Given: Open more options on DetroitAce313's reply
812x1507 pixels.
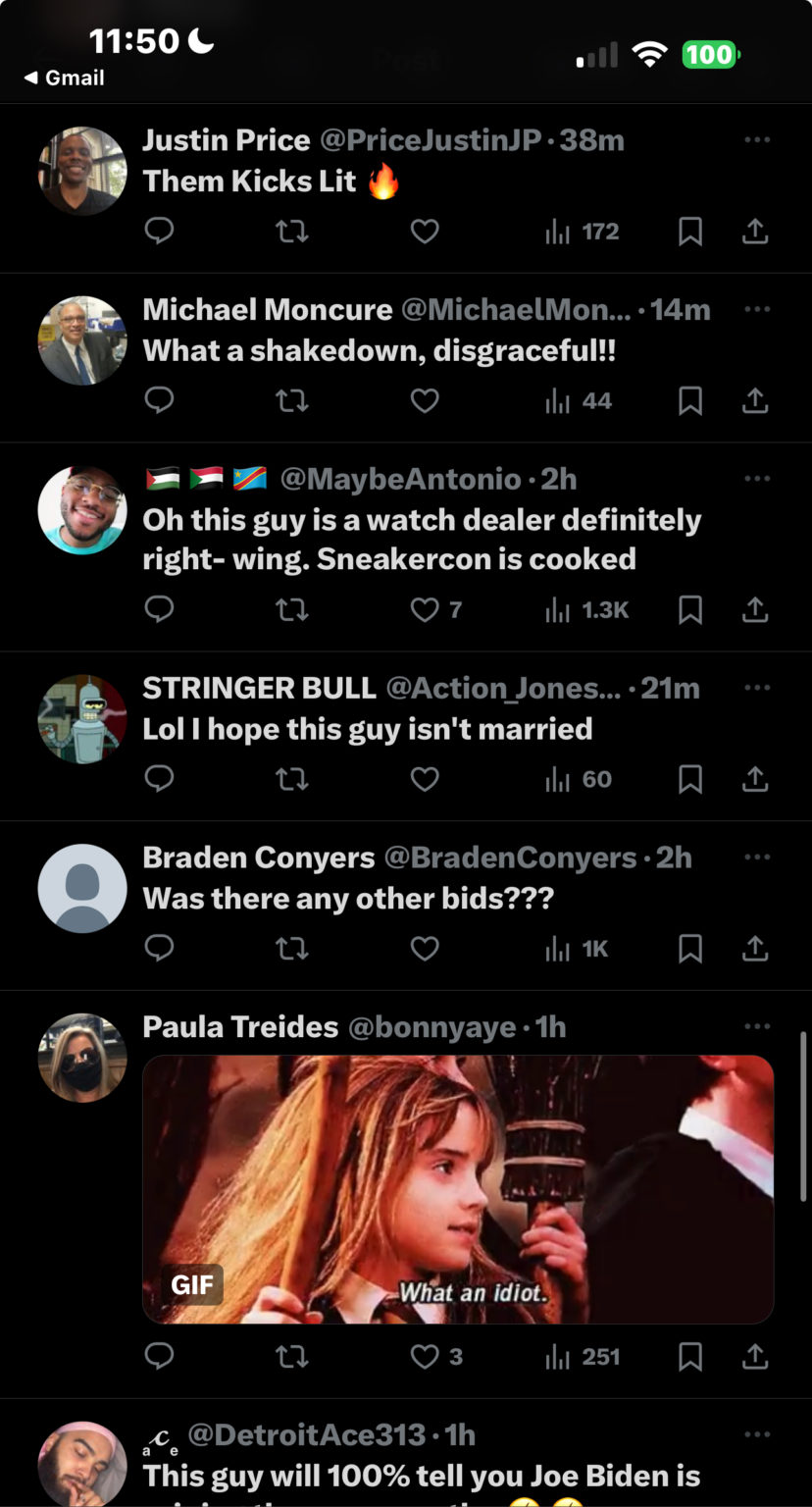Looking at the screenshot, I should tap(757, 1435).
